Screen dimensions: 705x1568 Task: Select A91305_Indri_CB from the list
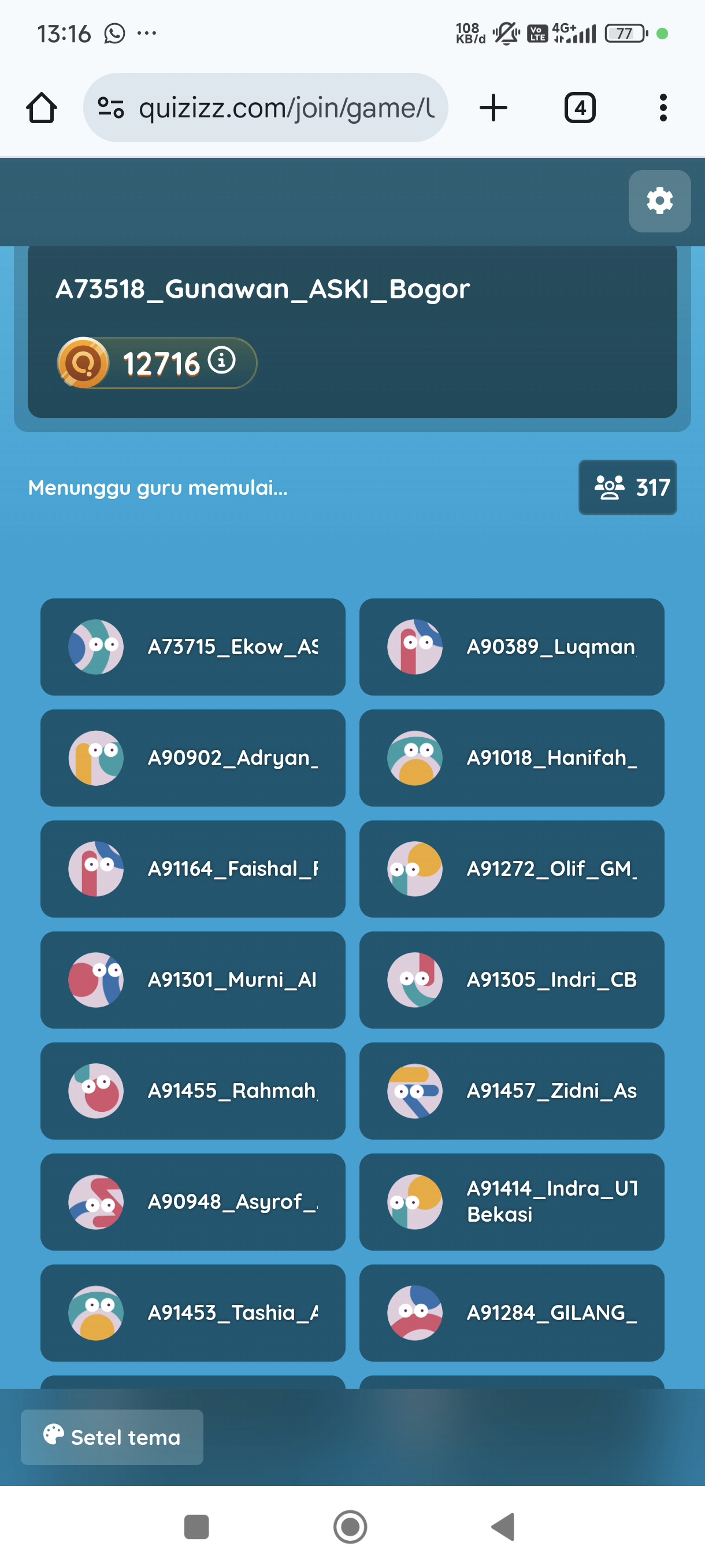(511, 980)
